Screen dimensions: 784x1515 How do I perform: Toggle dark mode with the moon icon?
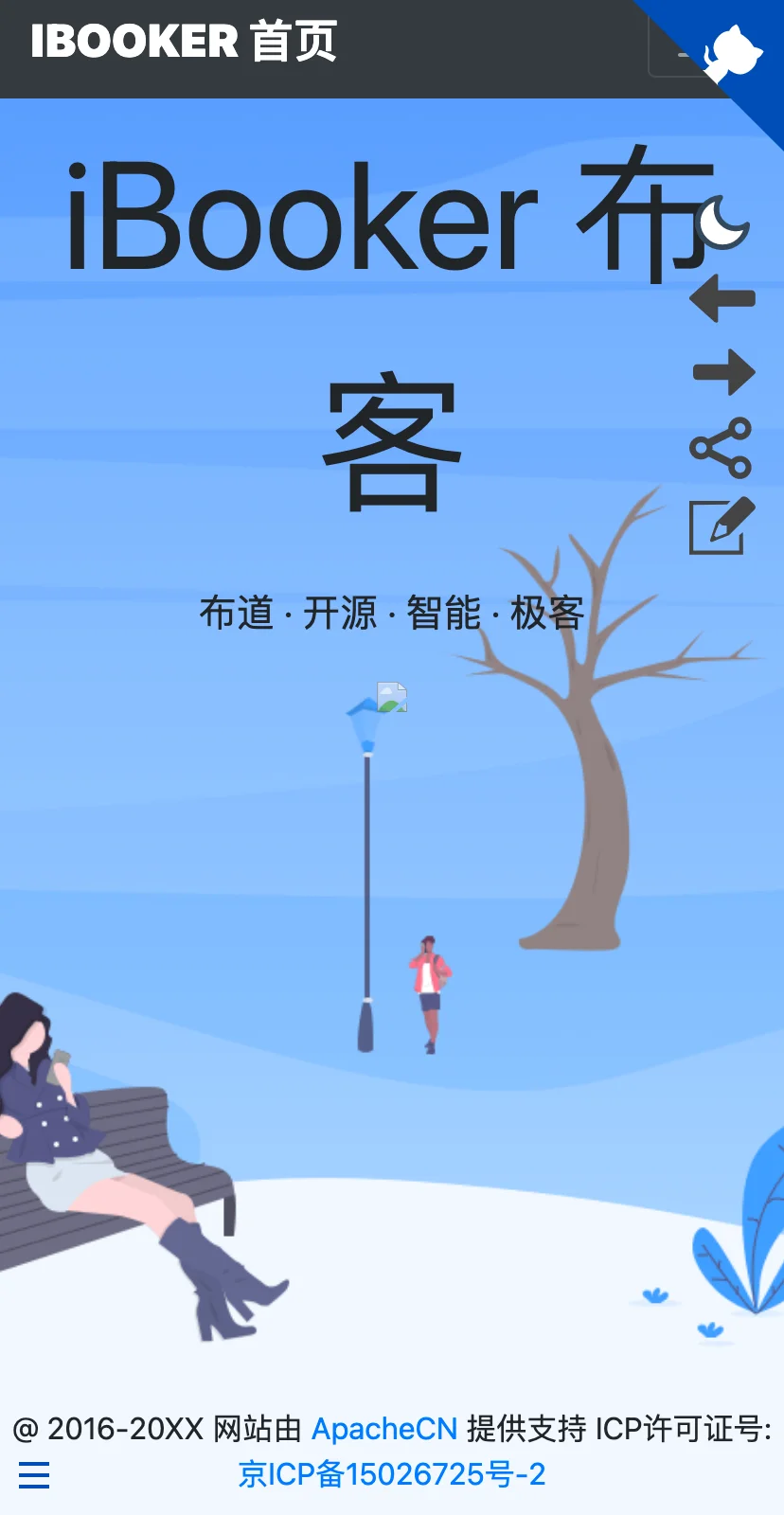[722, 223]
